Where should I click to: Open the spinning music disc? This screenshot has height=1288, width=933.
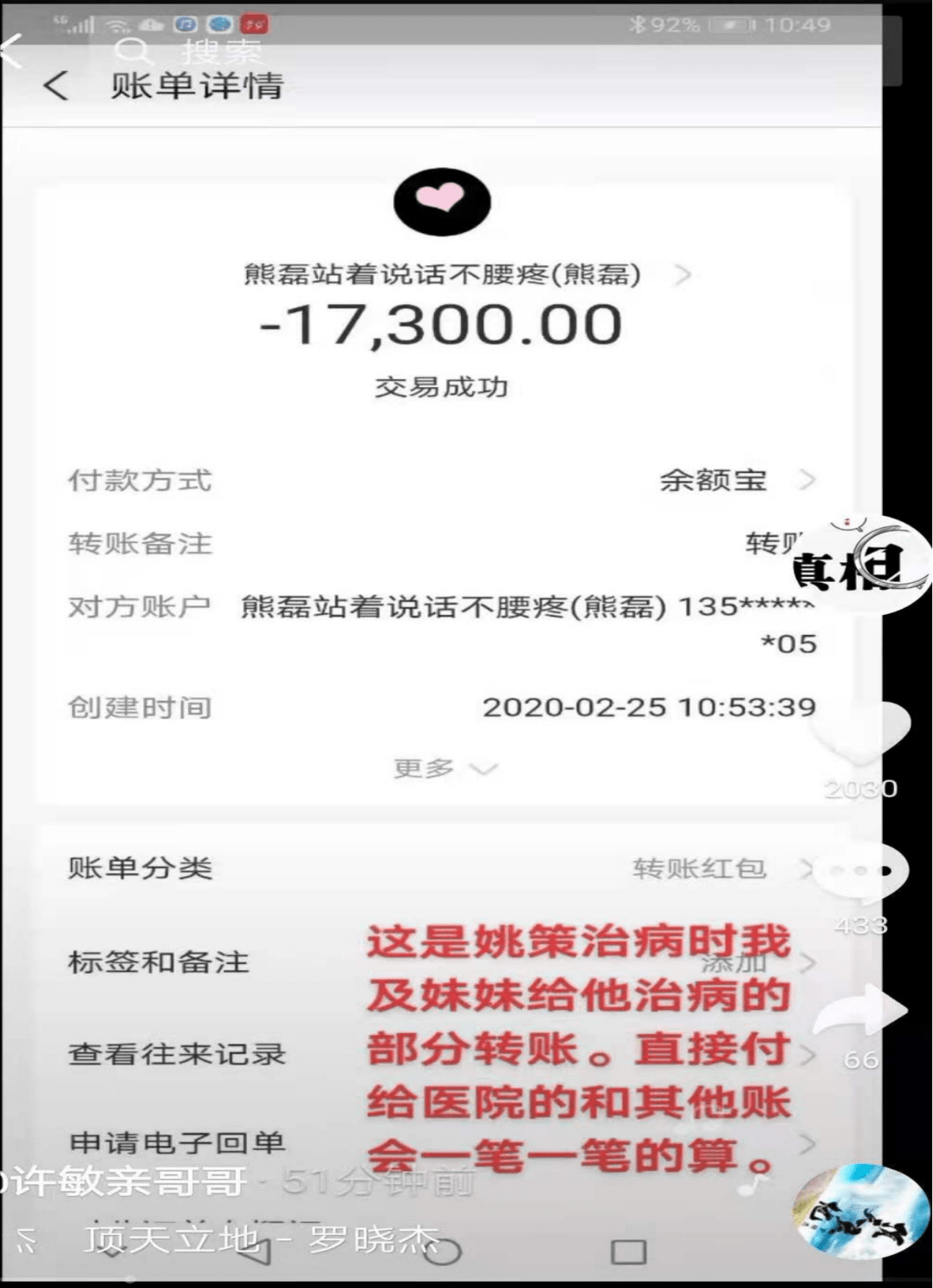pyautogui.click(x=861, y=1213)
